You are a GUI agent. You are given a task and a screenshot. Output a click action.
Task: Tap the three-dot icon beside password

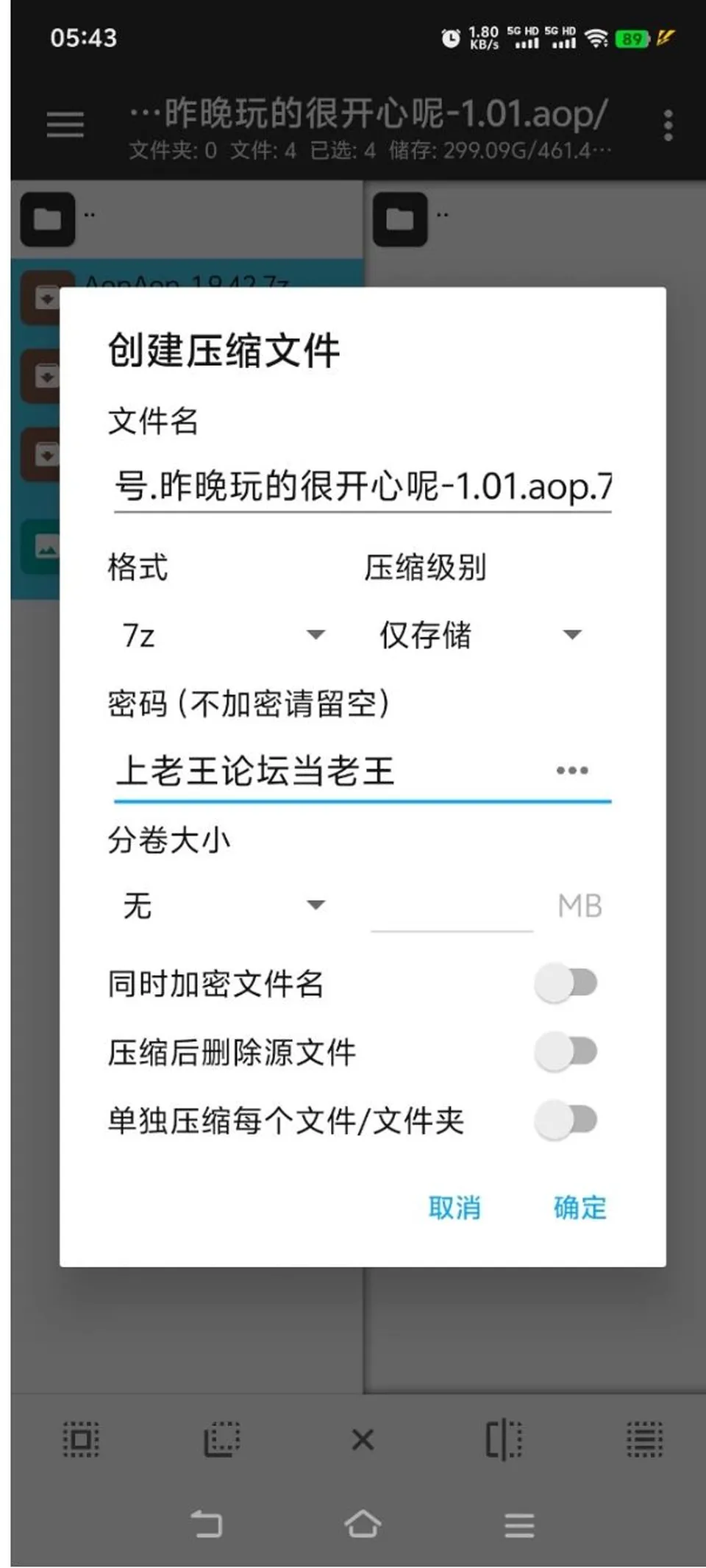pos(572,770)
